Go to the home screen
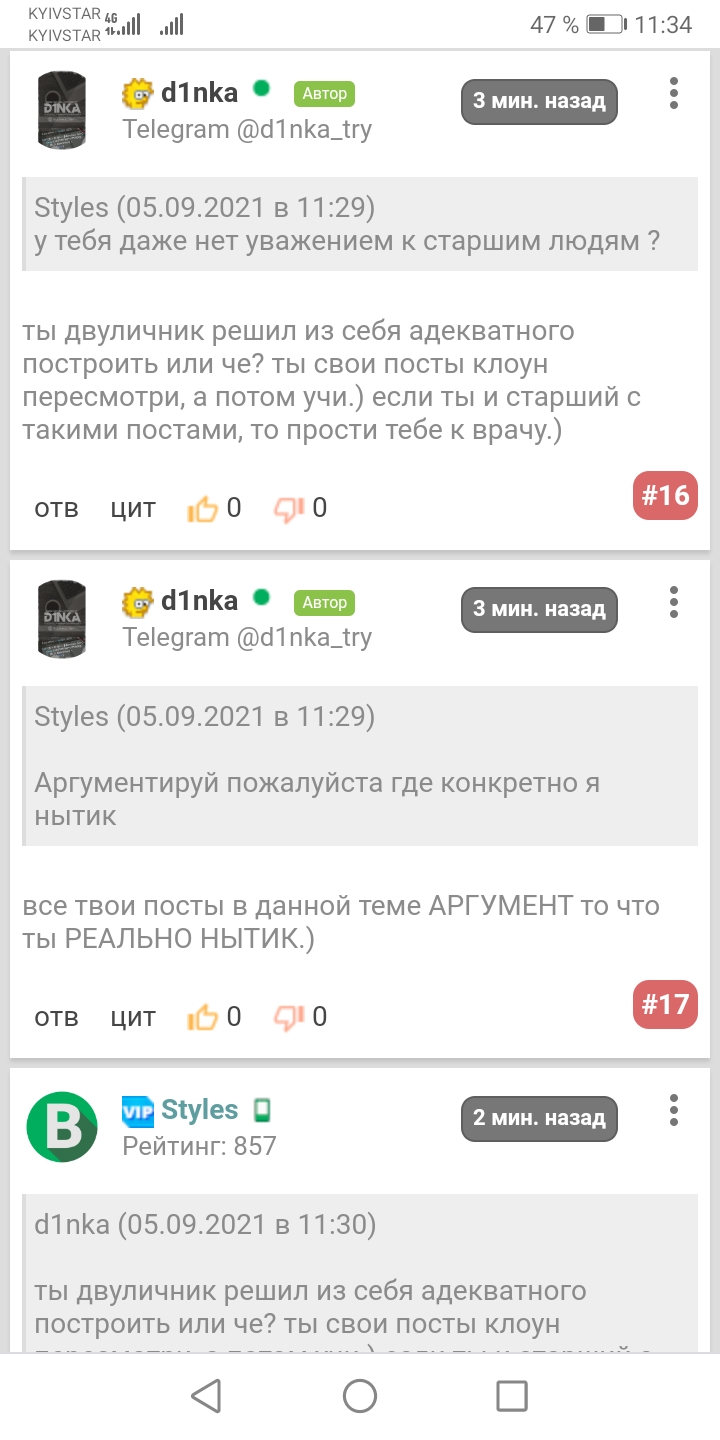Viewport: 720px width, 1440px height. 360,1396
